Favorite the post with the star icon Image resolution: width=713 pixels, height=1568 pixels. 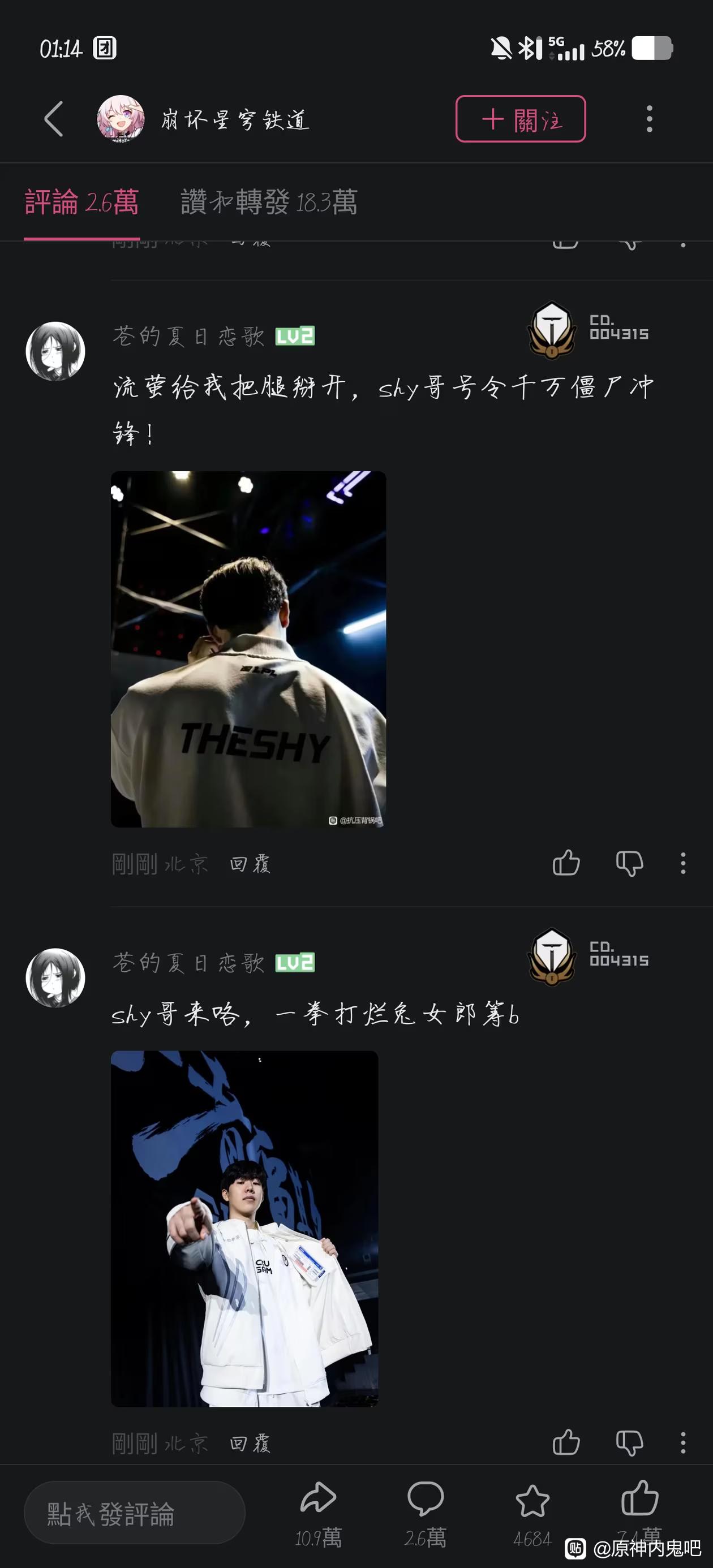point(532,1501)
